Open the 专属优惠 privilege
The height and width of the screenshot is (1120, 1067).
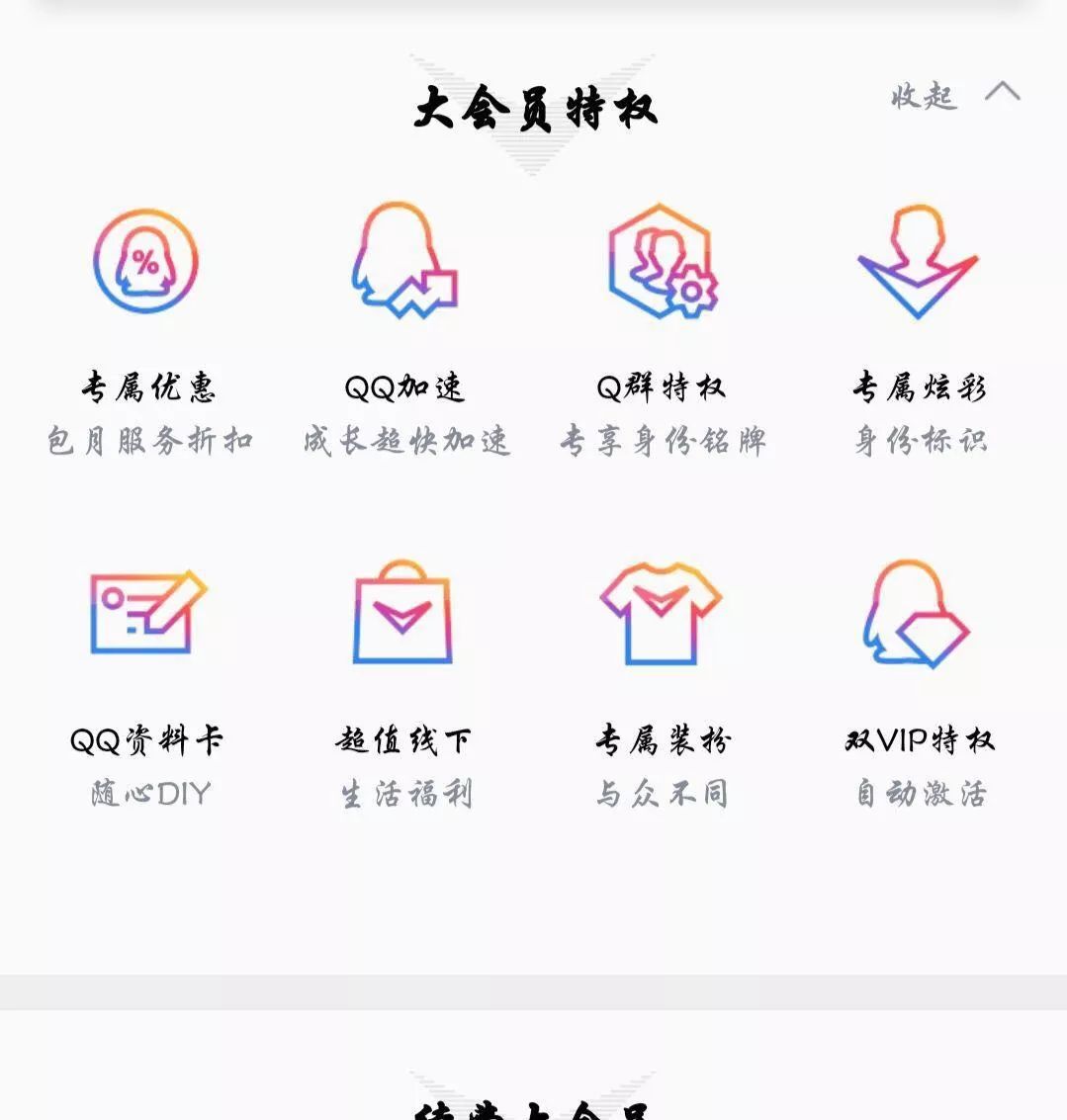(146, 262)
